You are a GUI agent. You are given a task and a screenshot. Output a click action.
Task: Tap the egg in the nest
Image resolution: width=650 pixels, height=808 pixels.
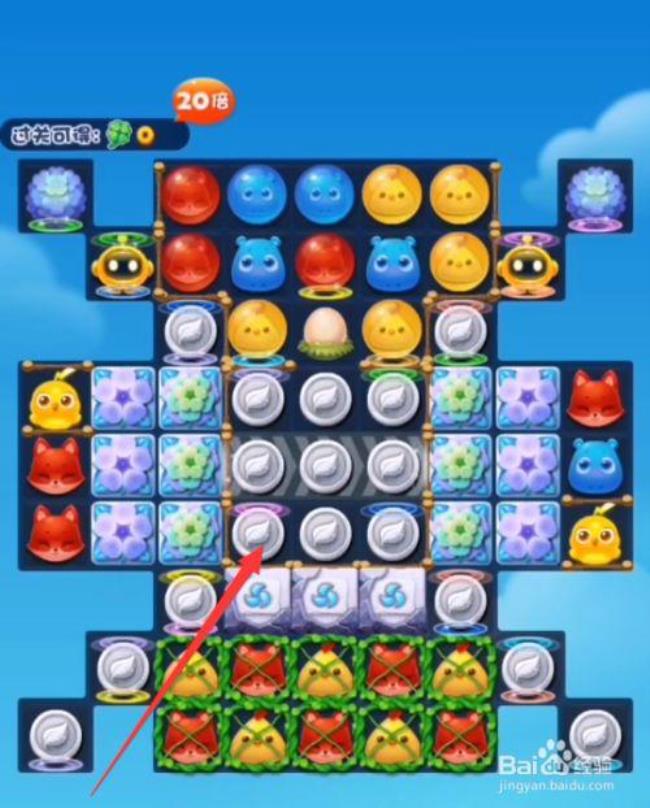click(x=324, y=331)
